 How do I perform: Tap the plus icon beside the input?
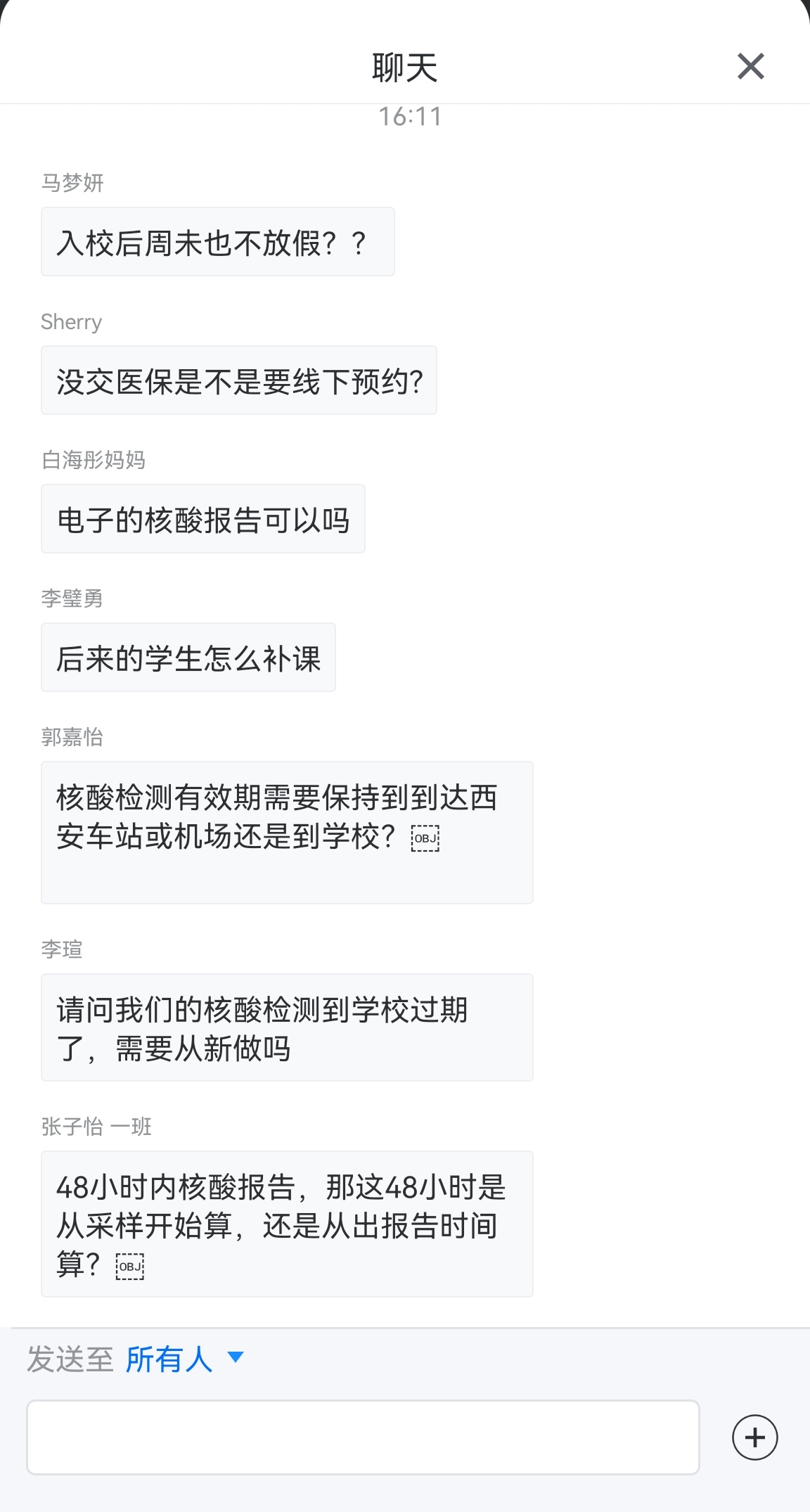[754, 1437]
